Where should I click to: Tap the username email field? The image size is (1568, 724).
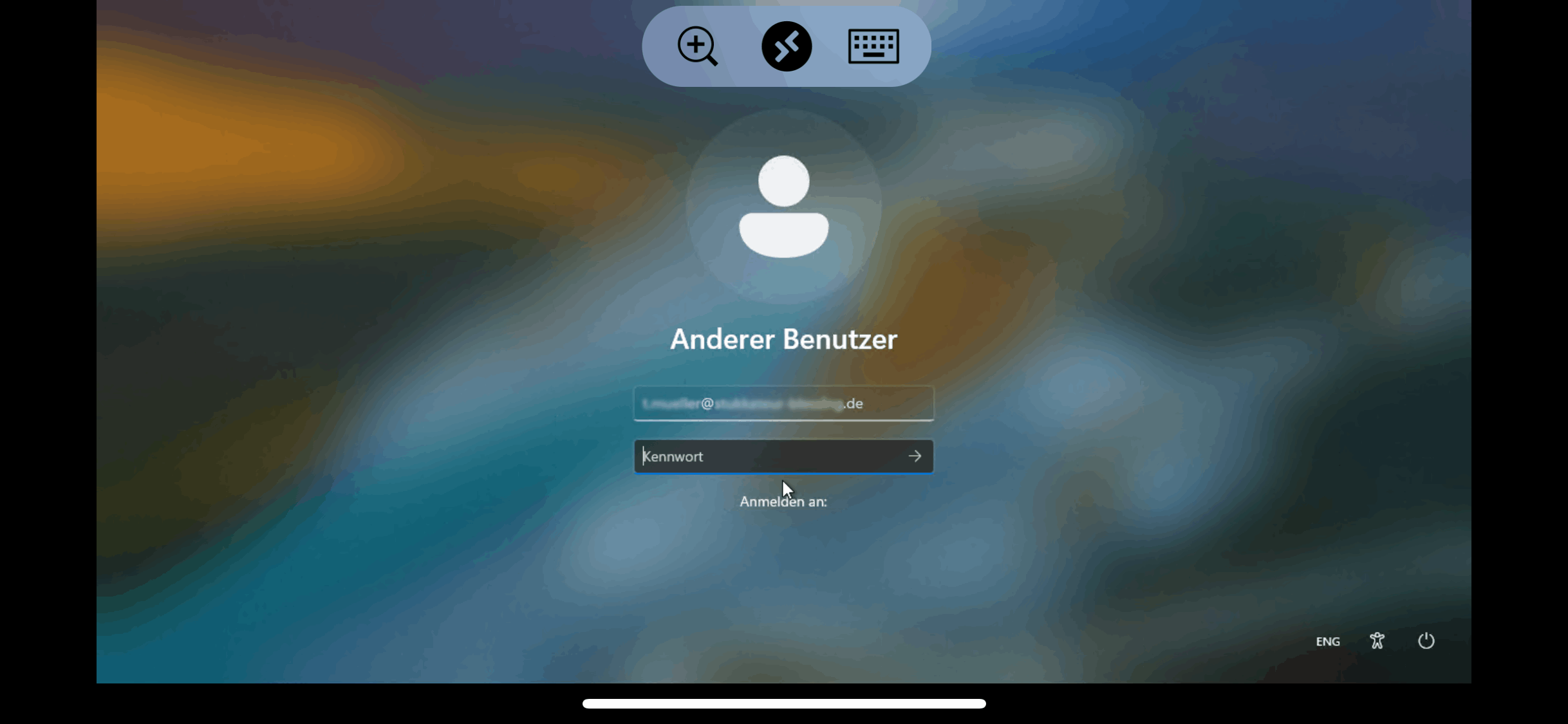[x=783, y=404]
